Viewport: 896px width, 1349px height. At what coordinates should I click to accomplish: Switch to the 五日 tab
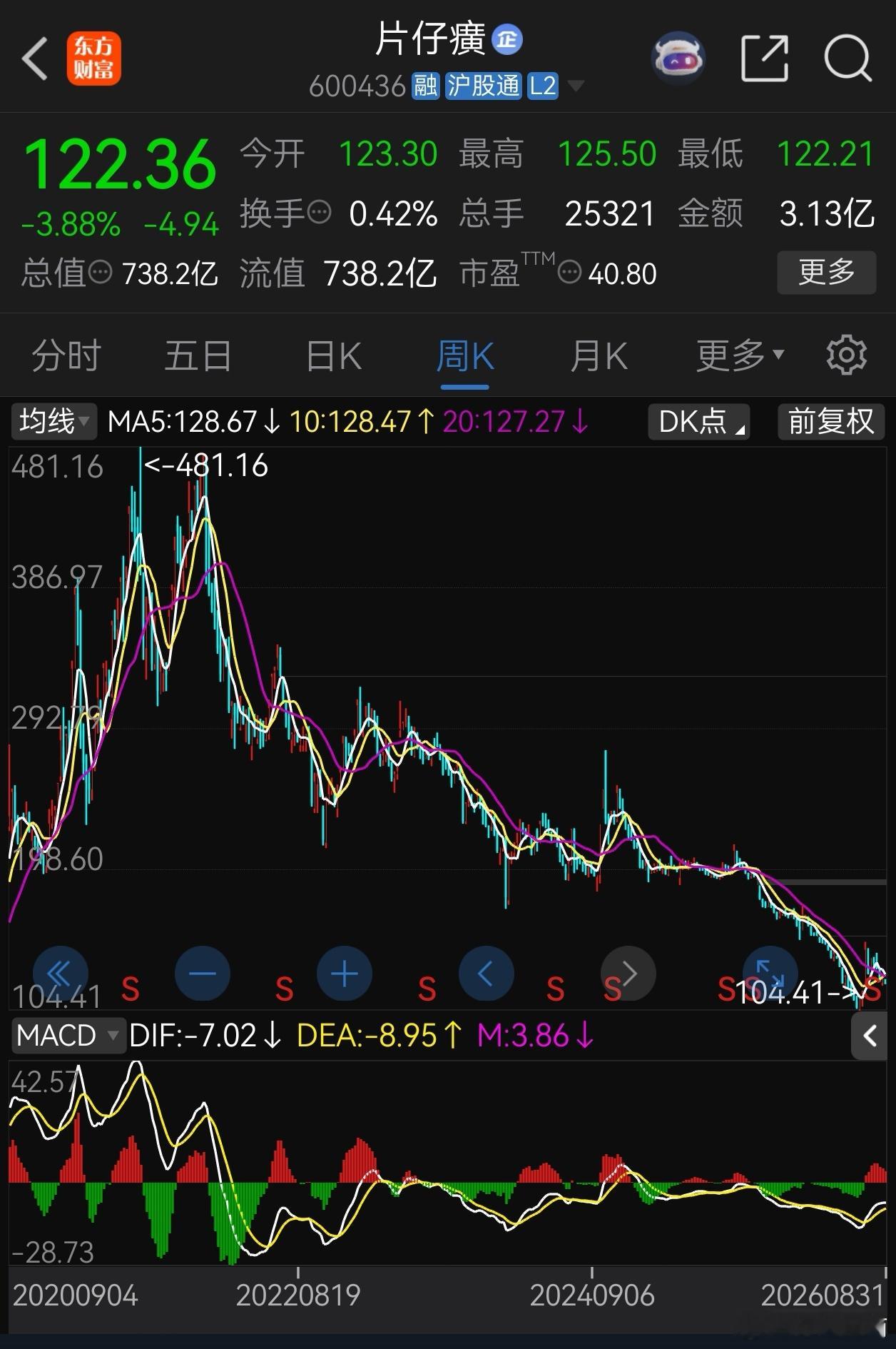coord(198,355)
